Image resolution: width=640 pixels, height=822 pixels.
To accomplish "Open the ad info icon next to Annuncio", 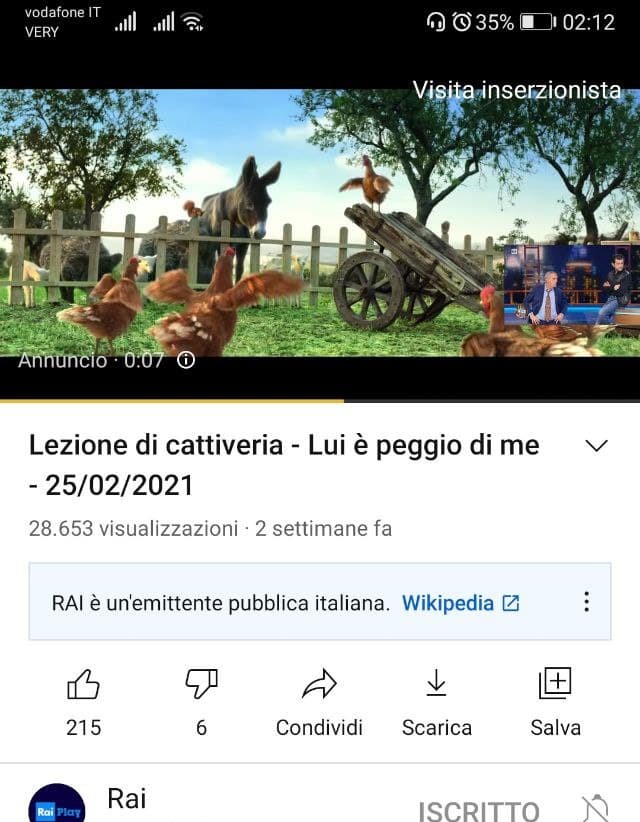I will click(x=186, y=361).
